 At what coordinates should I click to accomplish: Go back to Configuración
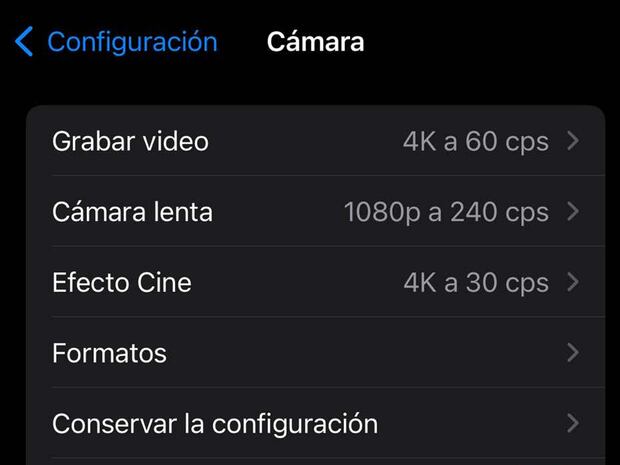[116, 42]
